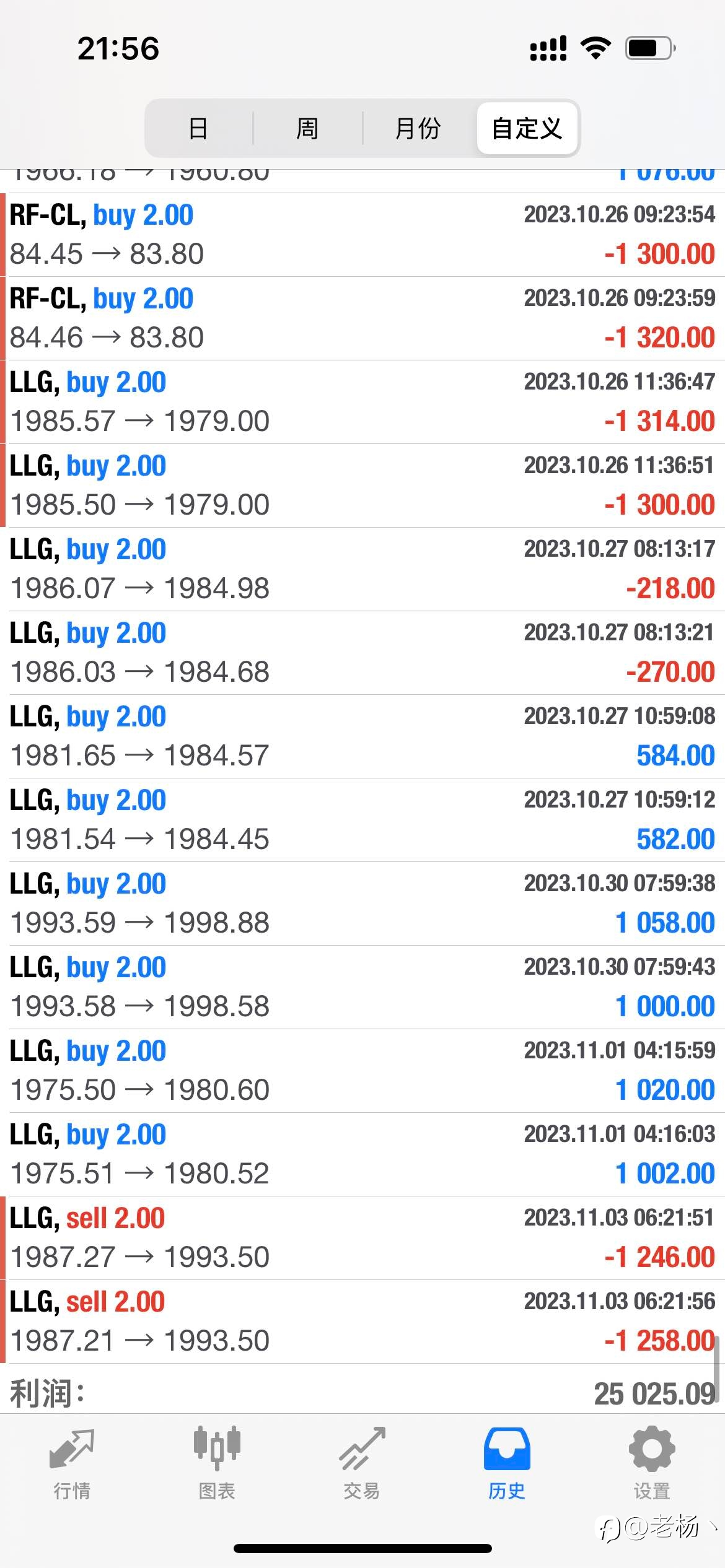
Task: Open LLG sell trade with -1 246.00 loss
Action: tap(362, 1238)
